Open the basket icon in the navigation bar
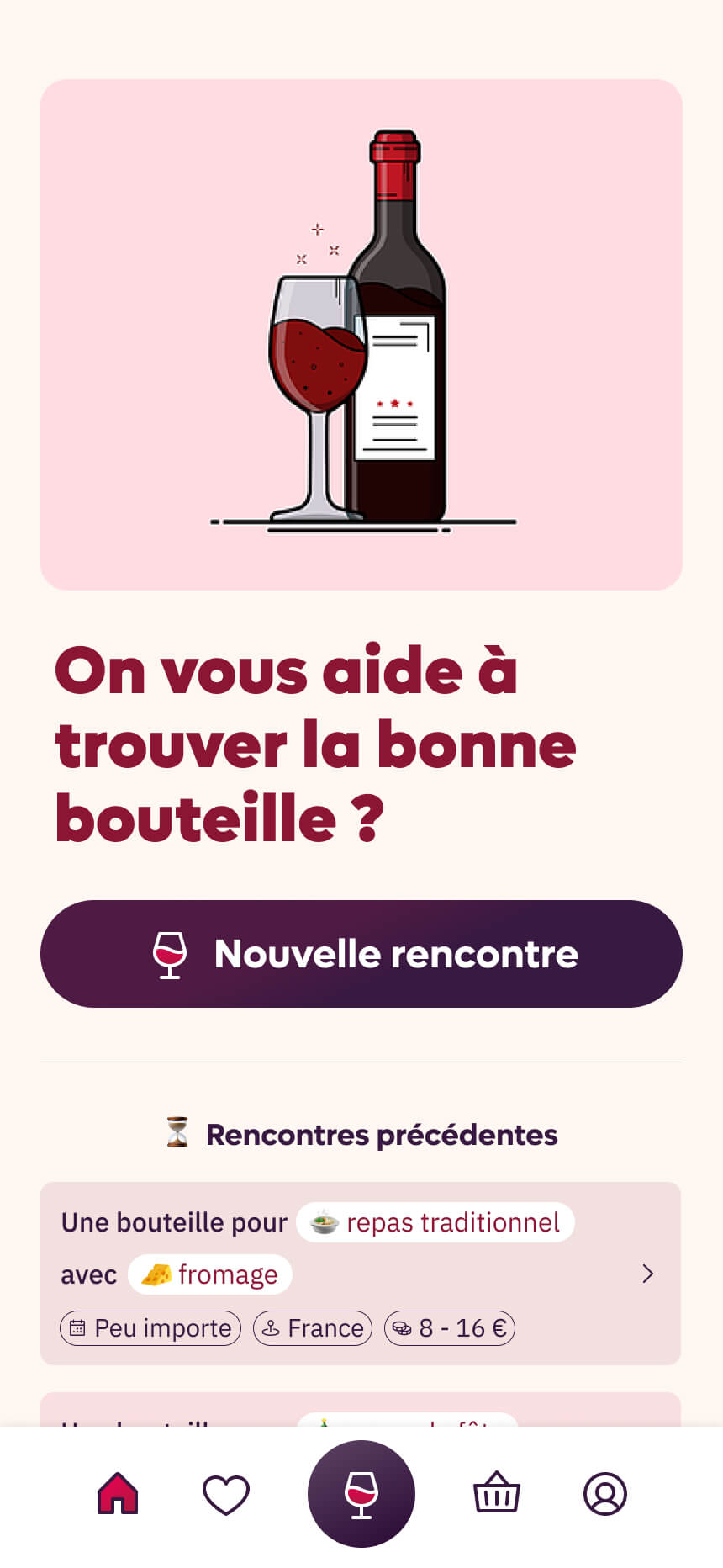Screen dimensions: 723x1568 point(496,1493)
